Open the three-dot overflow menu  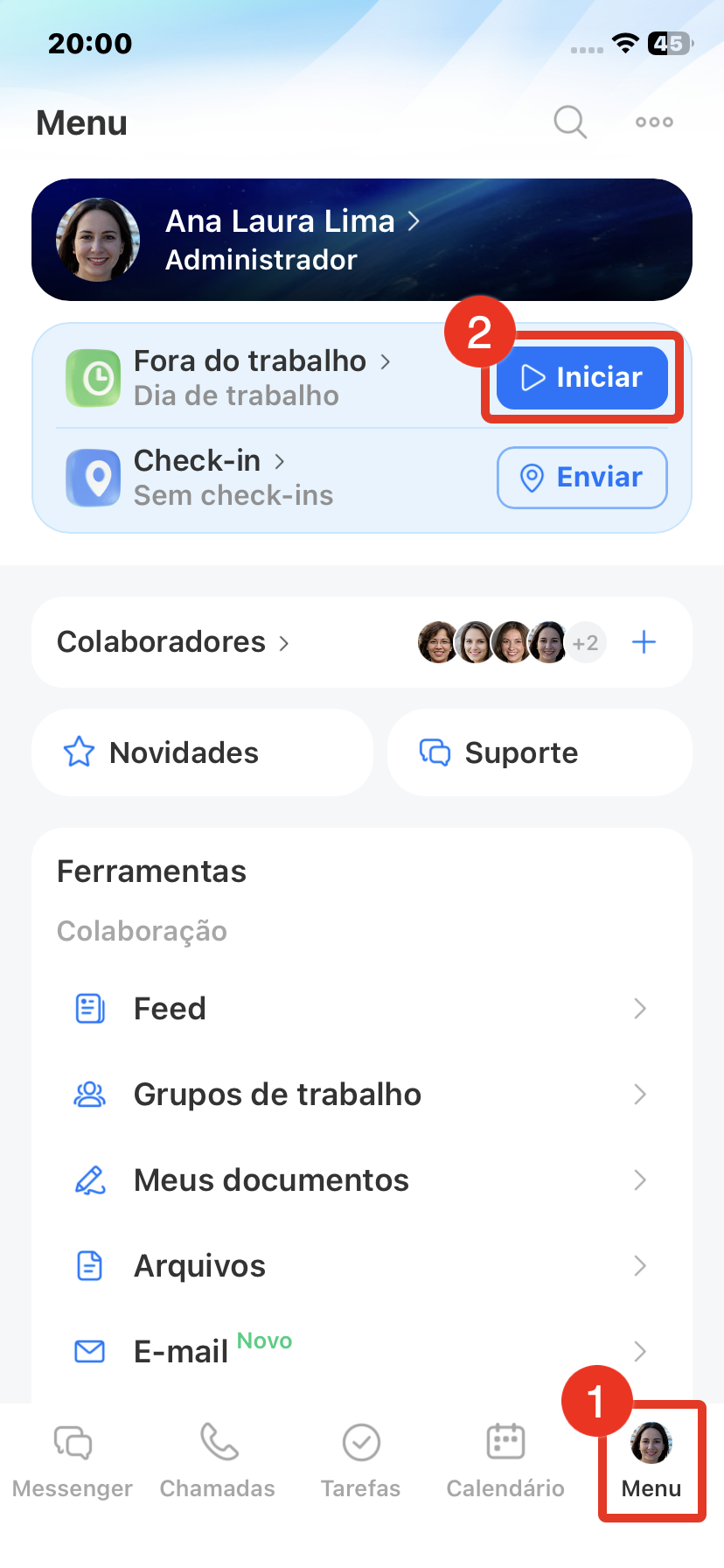click(x=654, y=122)
